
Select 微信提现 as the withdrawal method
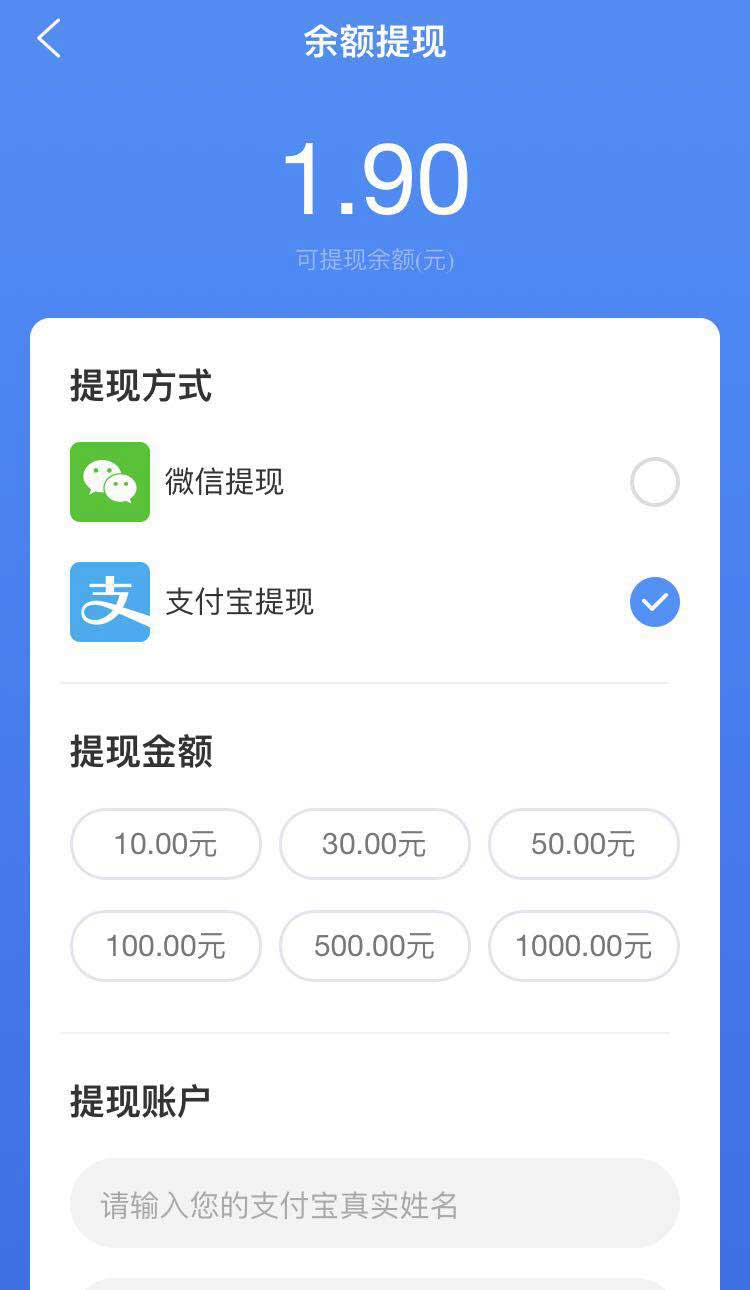click(654, 482)
